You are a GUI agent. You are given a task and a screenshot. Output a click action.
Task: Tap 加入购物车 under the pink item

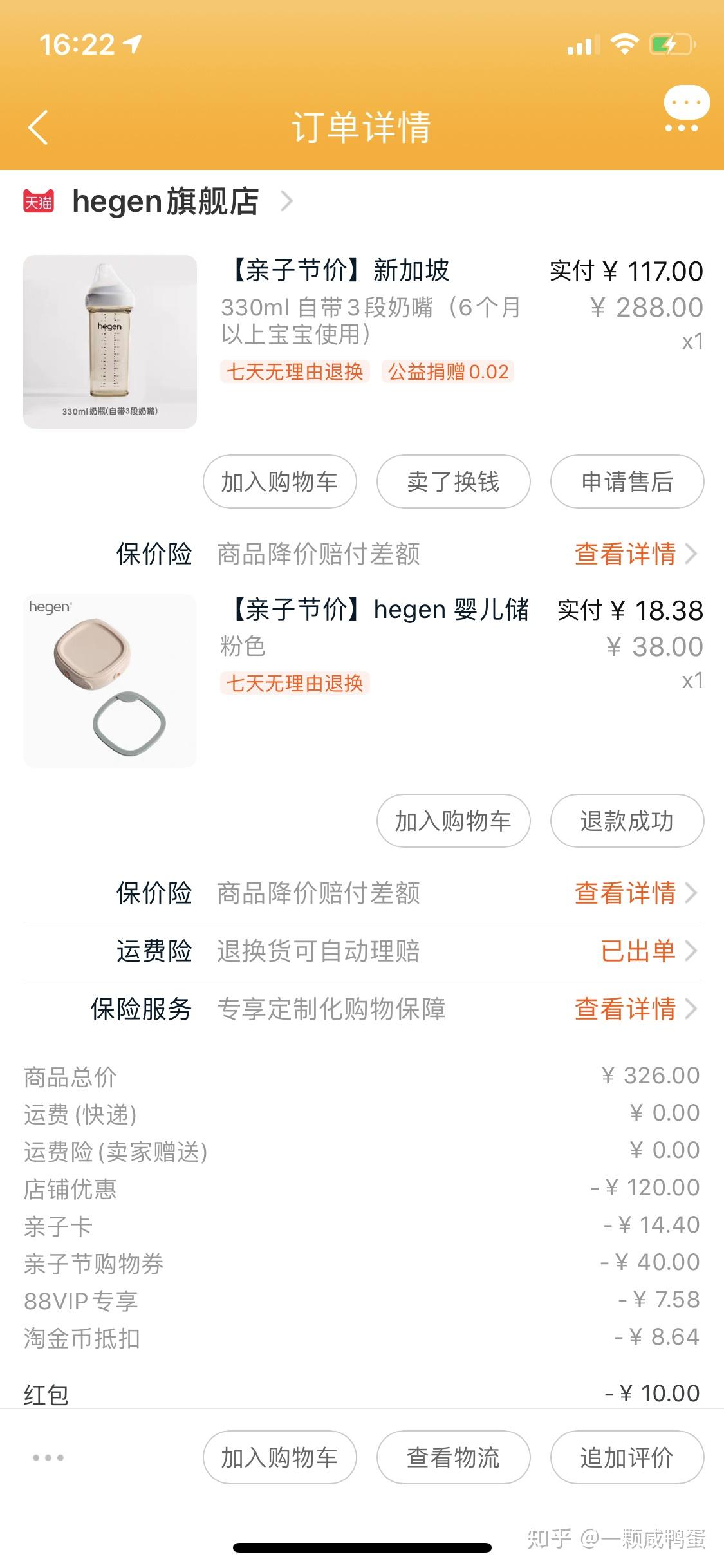coord(453,821)
